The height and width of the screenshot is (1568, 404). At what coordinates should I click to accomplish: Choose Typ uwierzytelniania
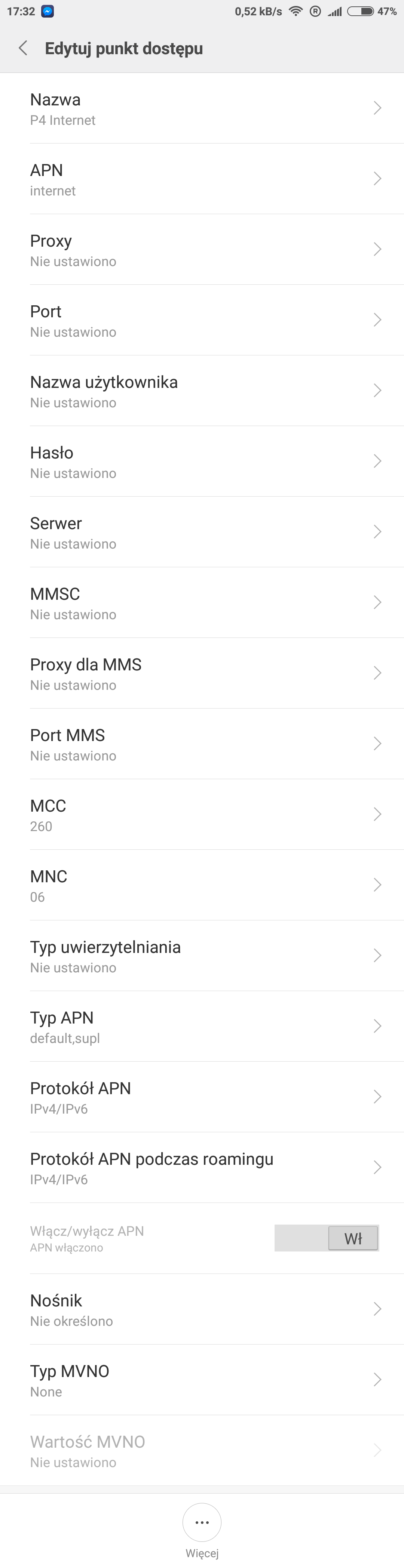click(201, 956)
